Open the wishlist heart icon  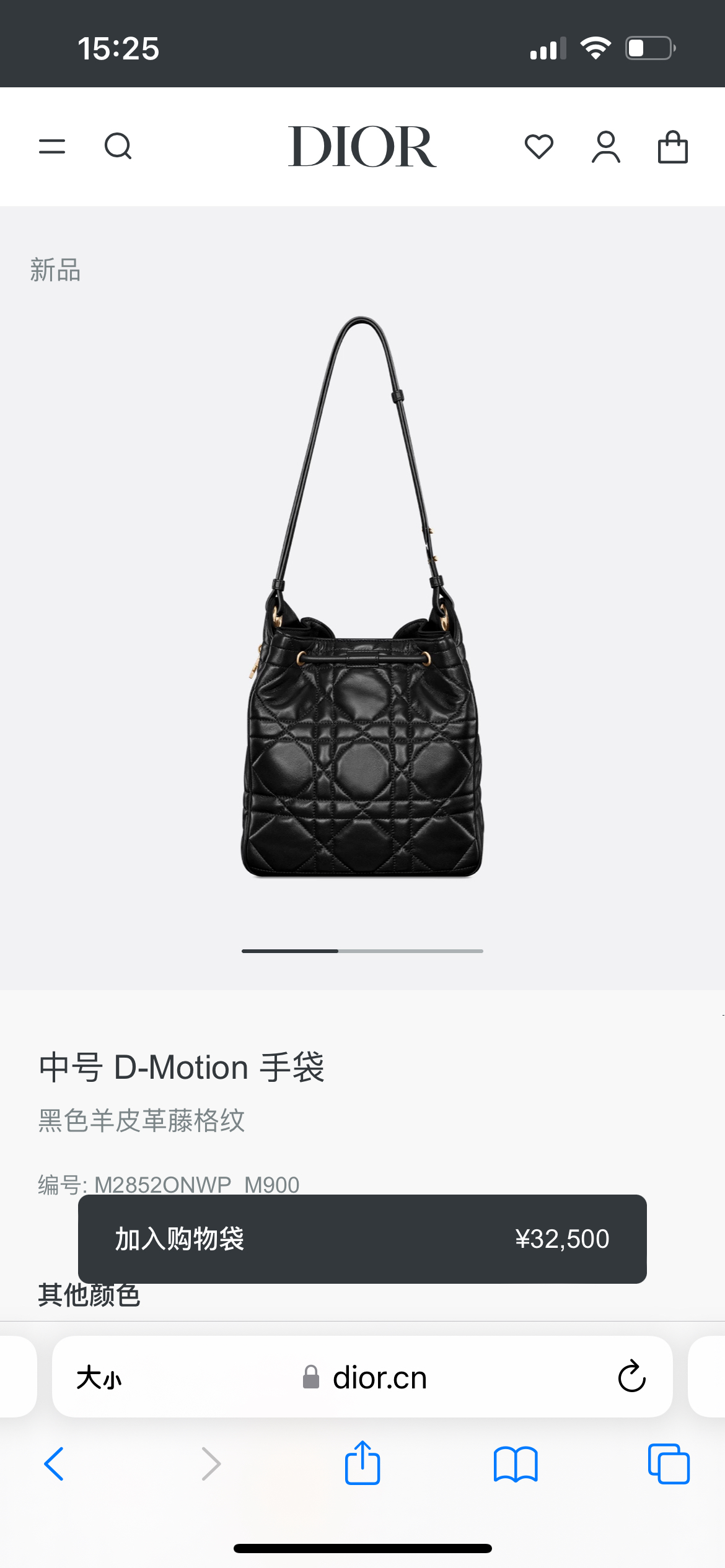pyautogui.click(x=538, y=147)
